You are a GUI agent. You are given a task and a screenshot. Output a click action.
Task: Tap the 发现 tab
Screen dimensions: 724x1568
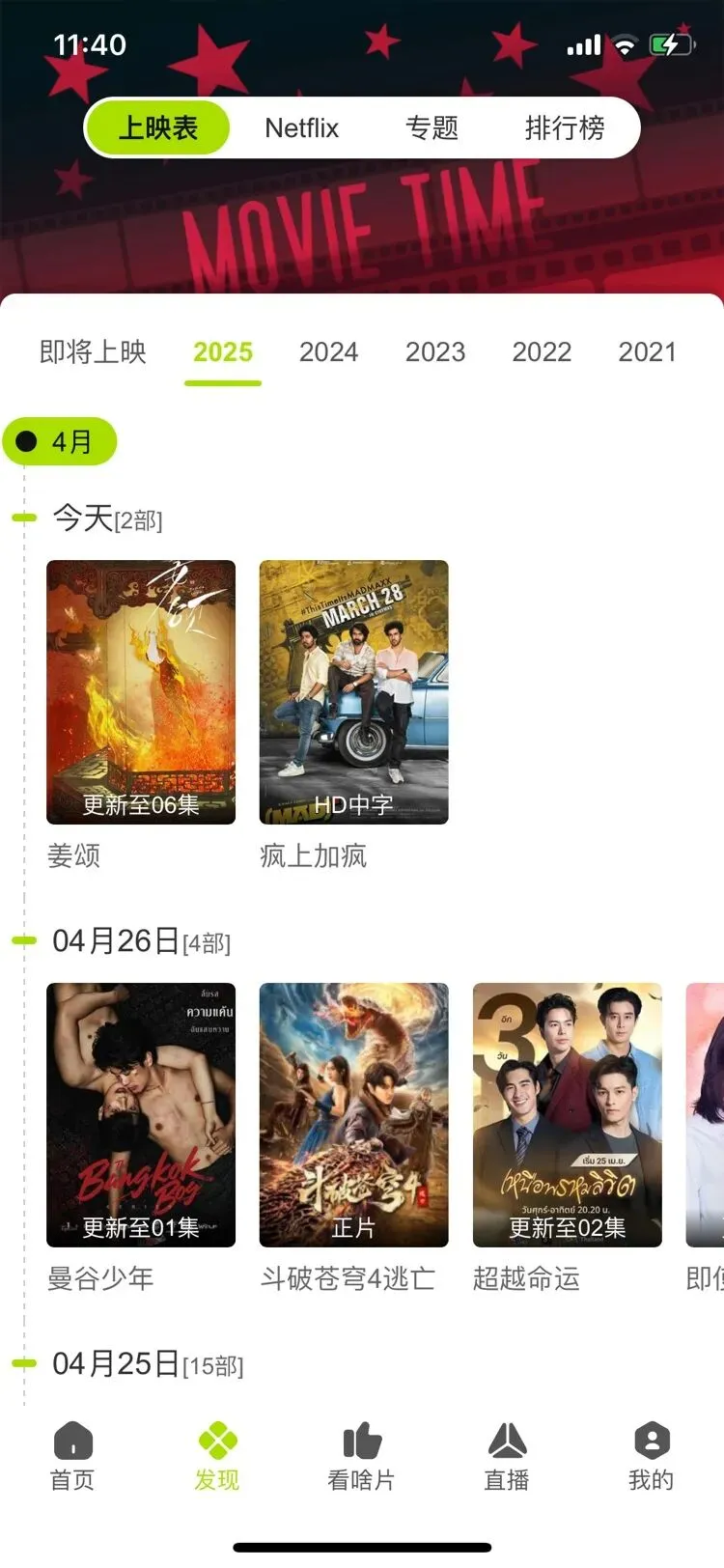(217, 1456)
